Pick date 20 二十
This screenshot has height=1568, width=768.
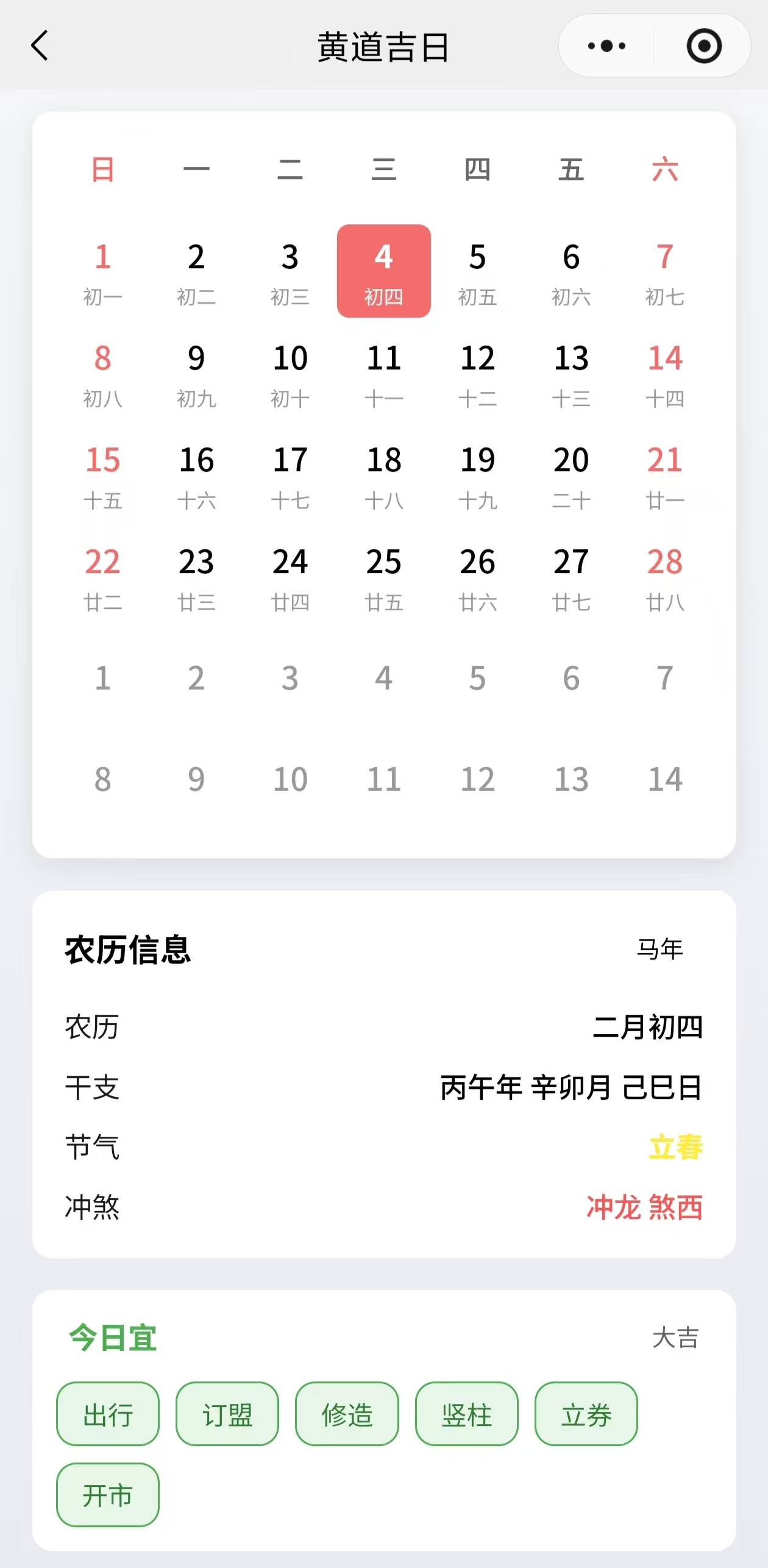(x=571, y=474)
